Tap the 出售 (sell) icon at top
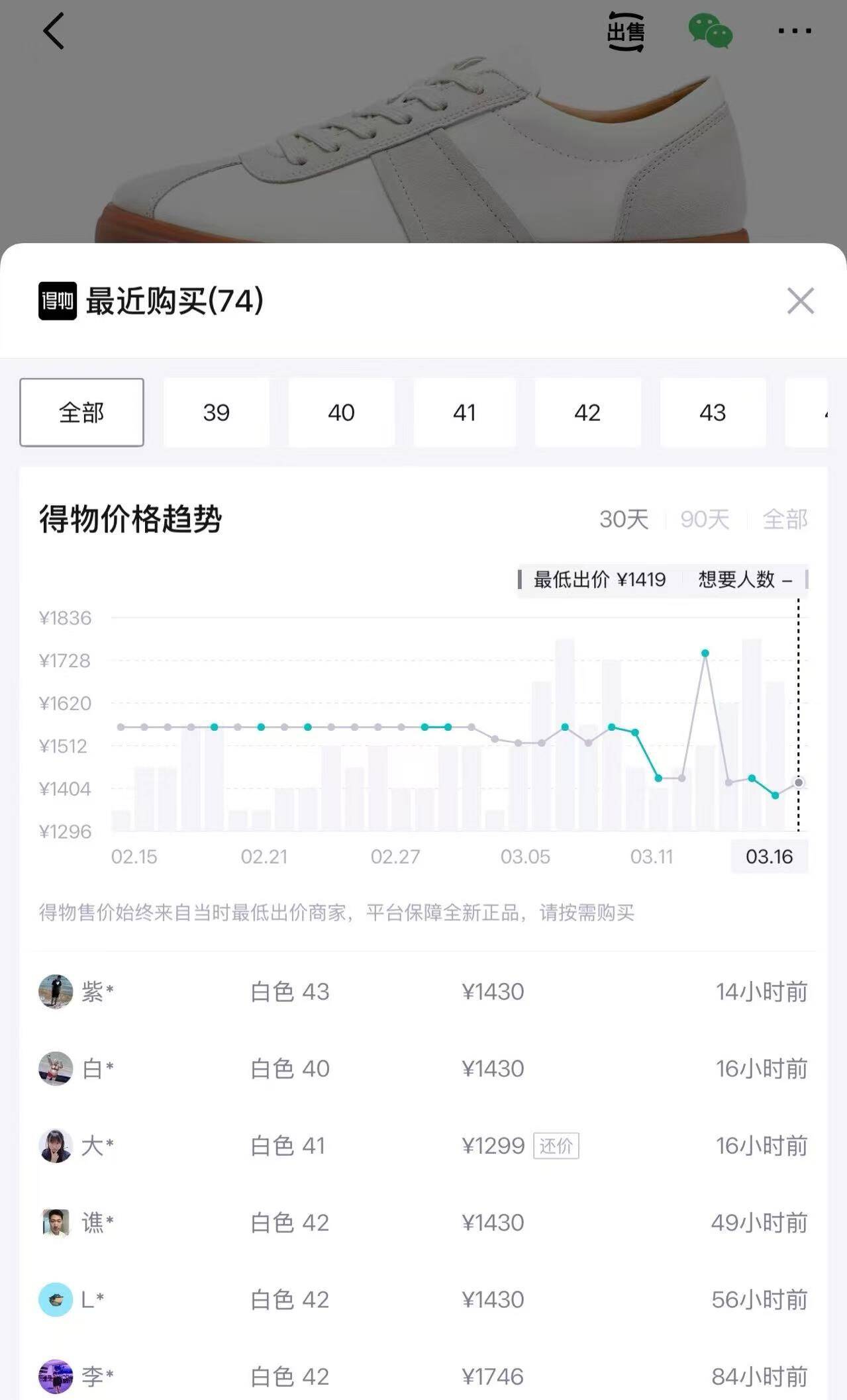This screenshot has height=1400, width=847. click(x=625, y=30)
